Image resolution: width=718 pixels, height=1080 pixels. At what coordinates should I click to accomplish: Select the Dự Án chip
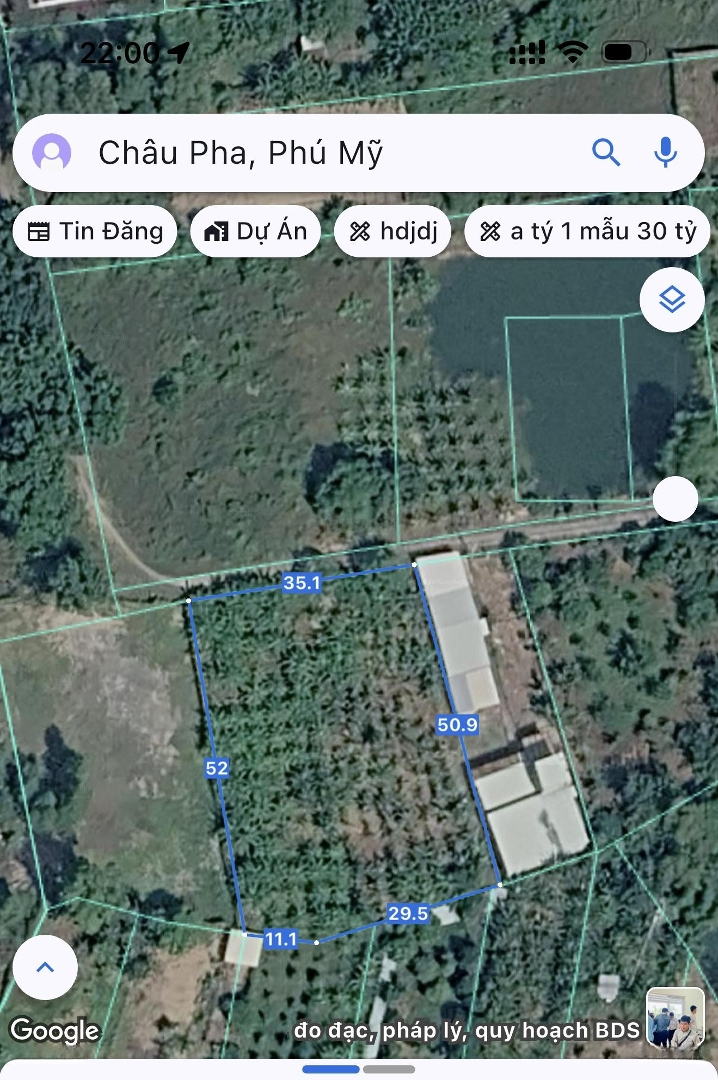click(255, 231)
